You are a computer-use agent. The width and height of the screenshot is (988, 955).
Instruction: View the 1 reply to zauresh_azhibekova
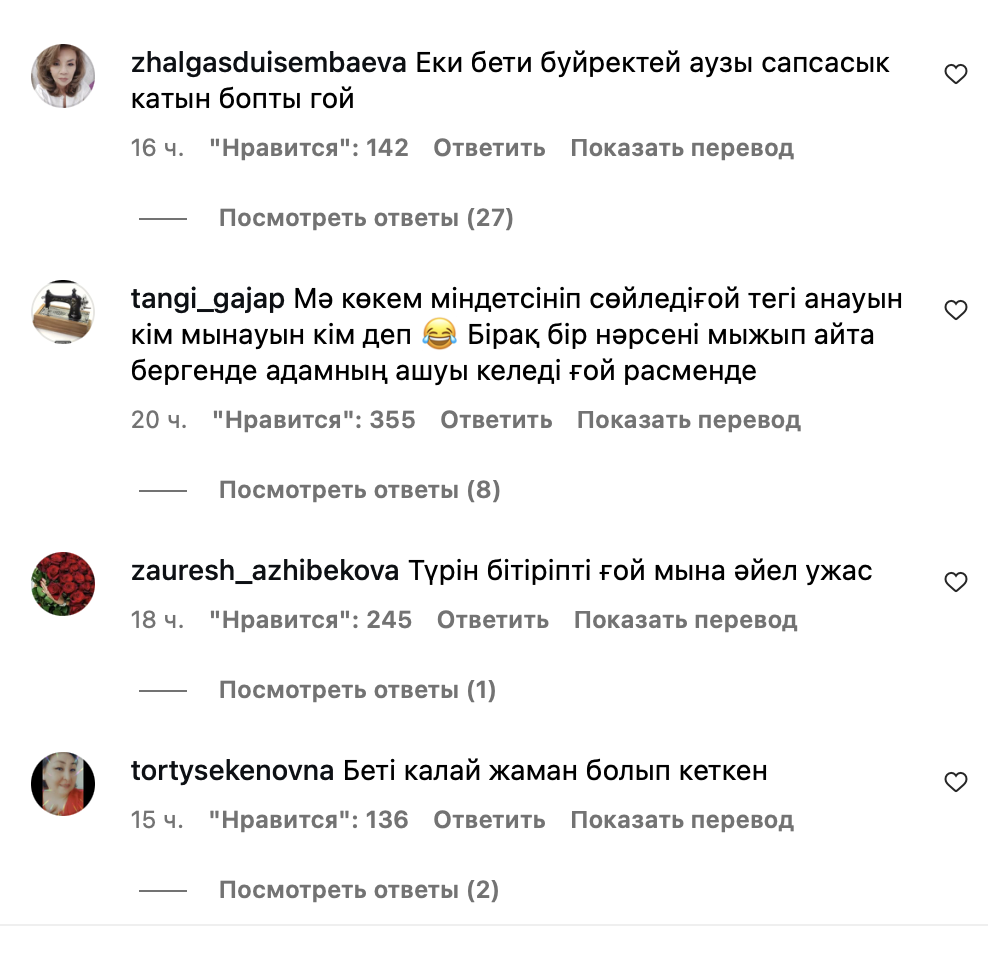[357, 690]
